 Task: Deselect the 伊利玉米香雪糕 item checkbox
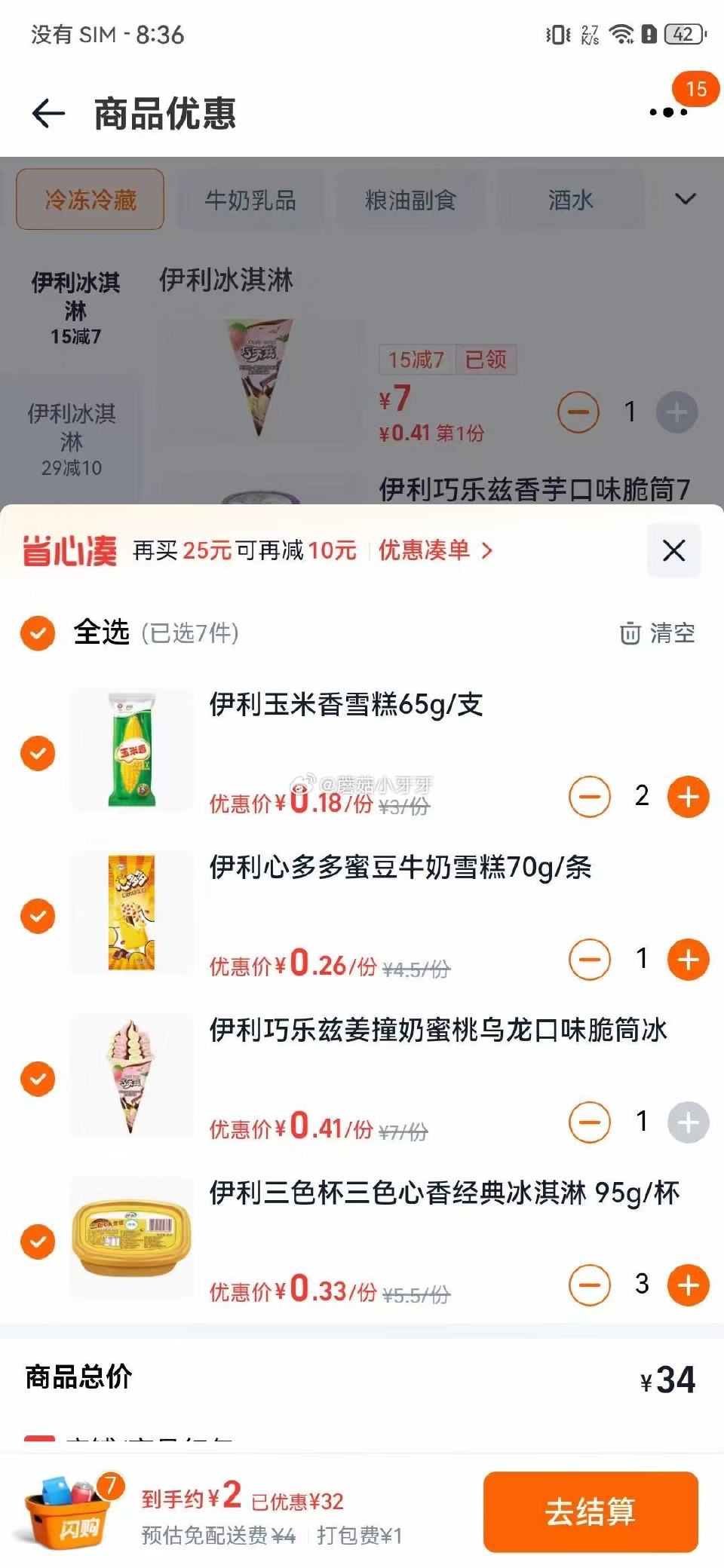[x=37, y=752]
